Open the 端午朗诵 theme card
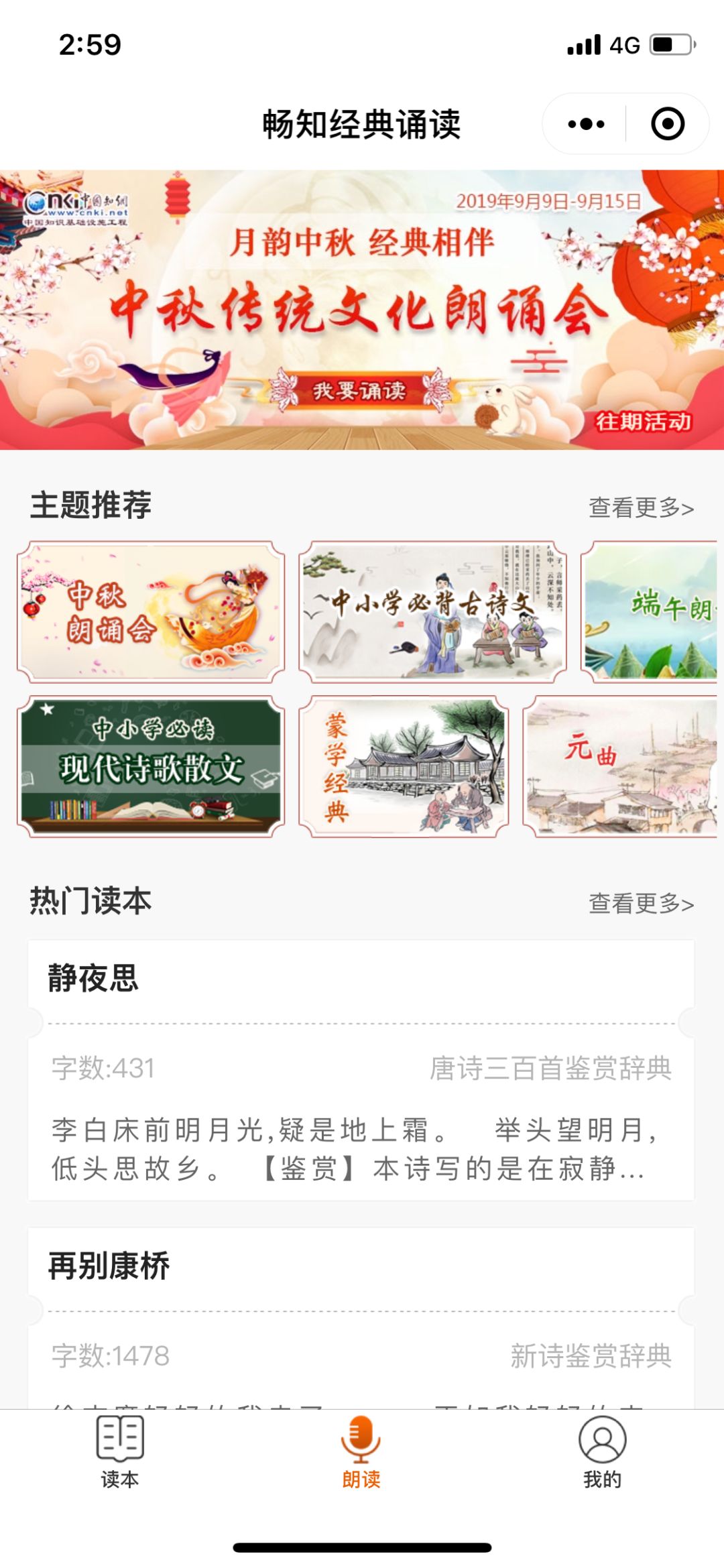Screen dimensions: 724x1568 649,612
